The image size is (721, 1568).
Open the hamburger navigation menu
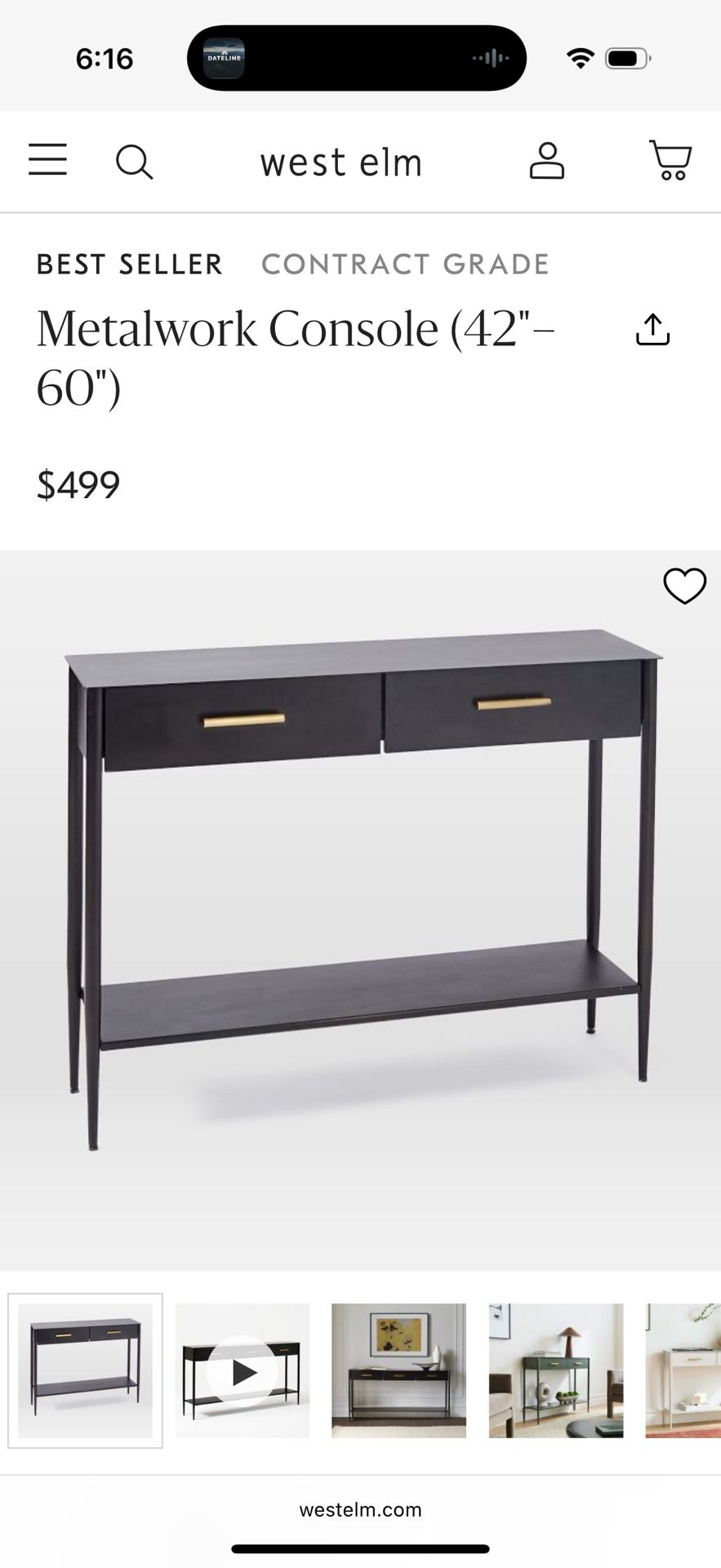47,160
